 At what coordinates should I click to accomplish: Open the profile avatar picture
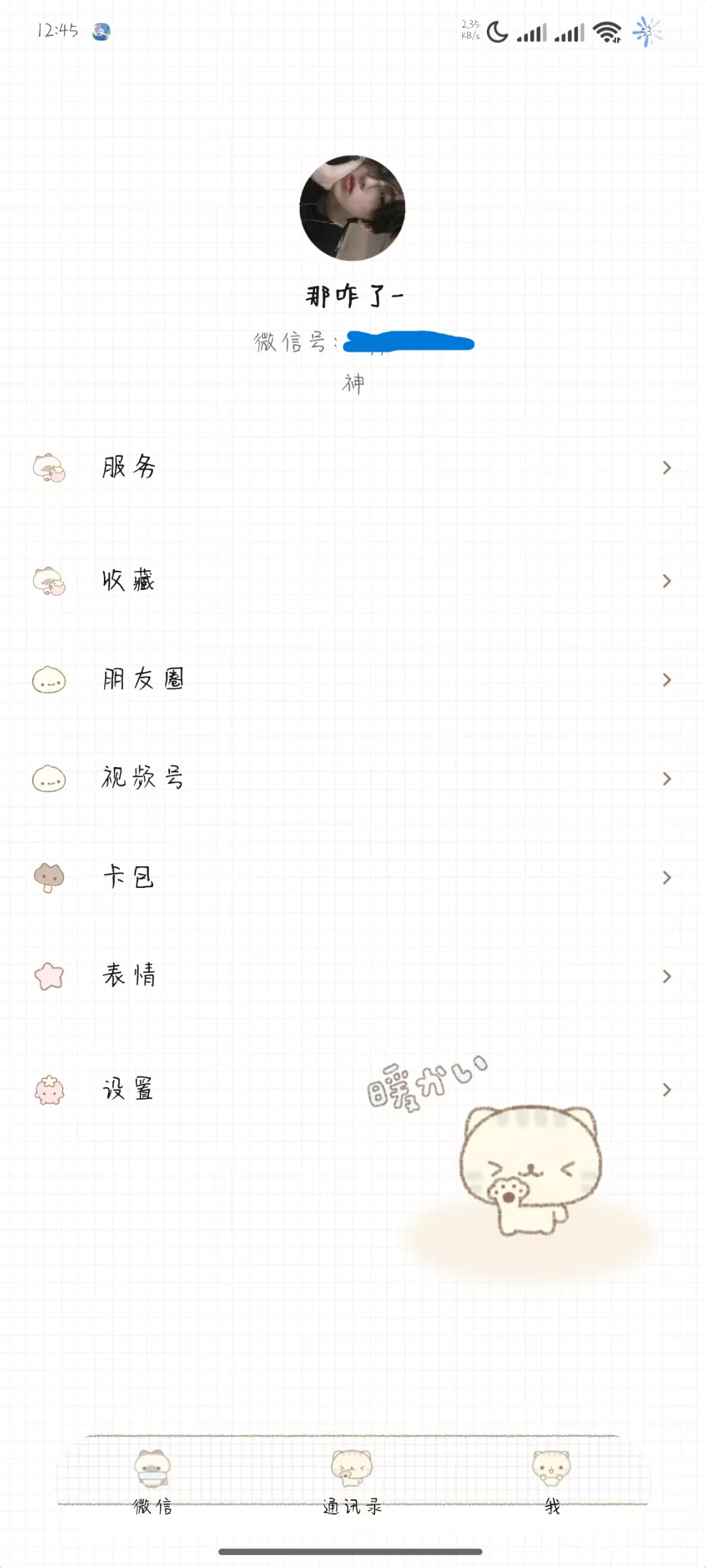pyautogui.click(x=352, y=208)
